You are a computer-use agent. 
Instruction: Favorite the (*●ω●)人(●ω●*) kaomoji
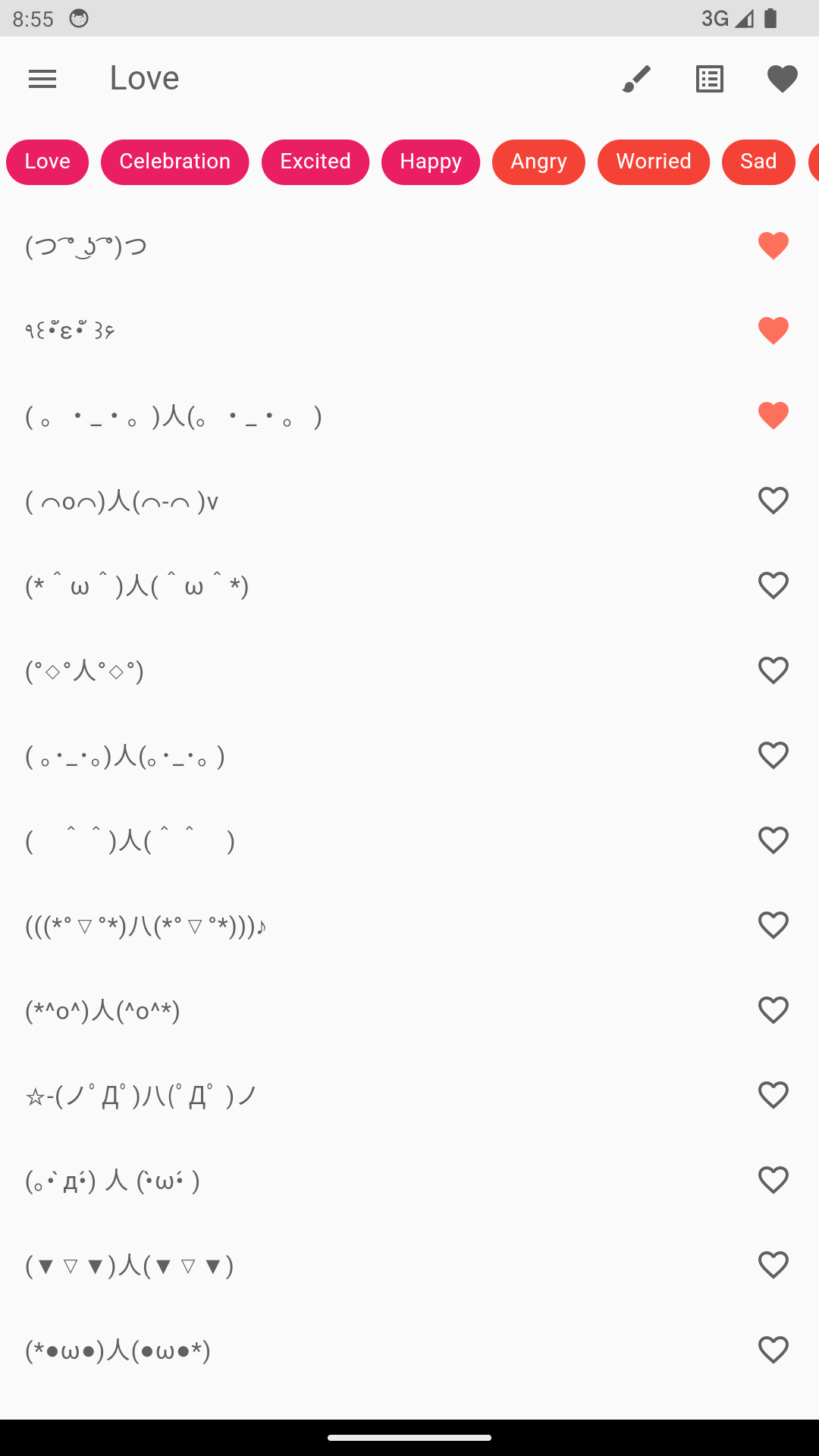pos(773,1350)
